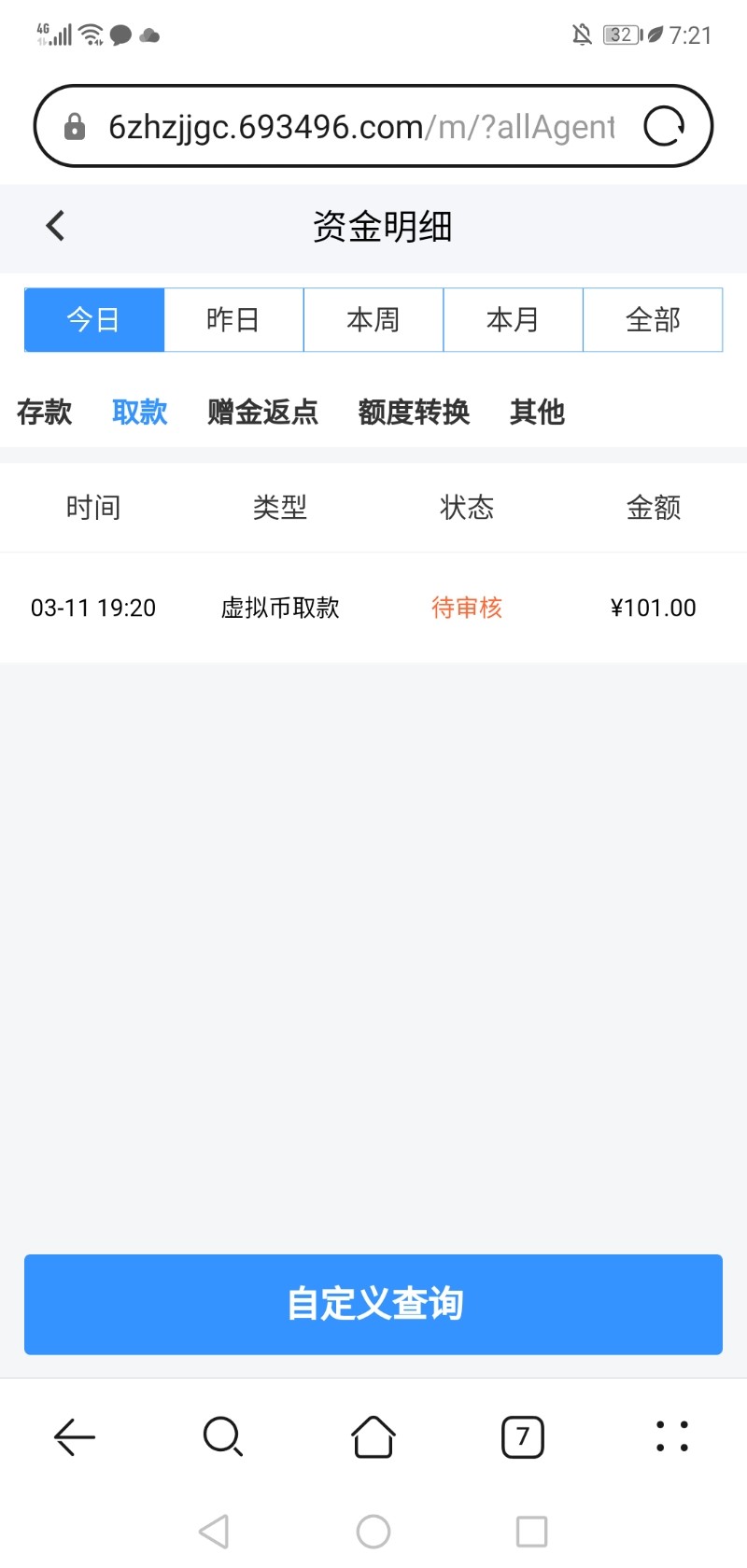Switch to the 存款 category
747x1568 pixels.
pos(44,412)
